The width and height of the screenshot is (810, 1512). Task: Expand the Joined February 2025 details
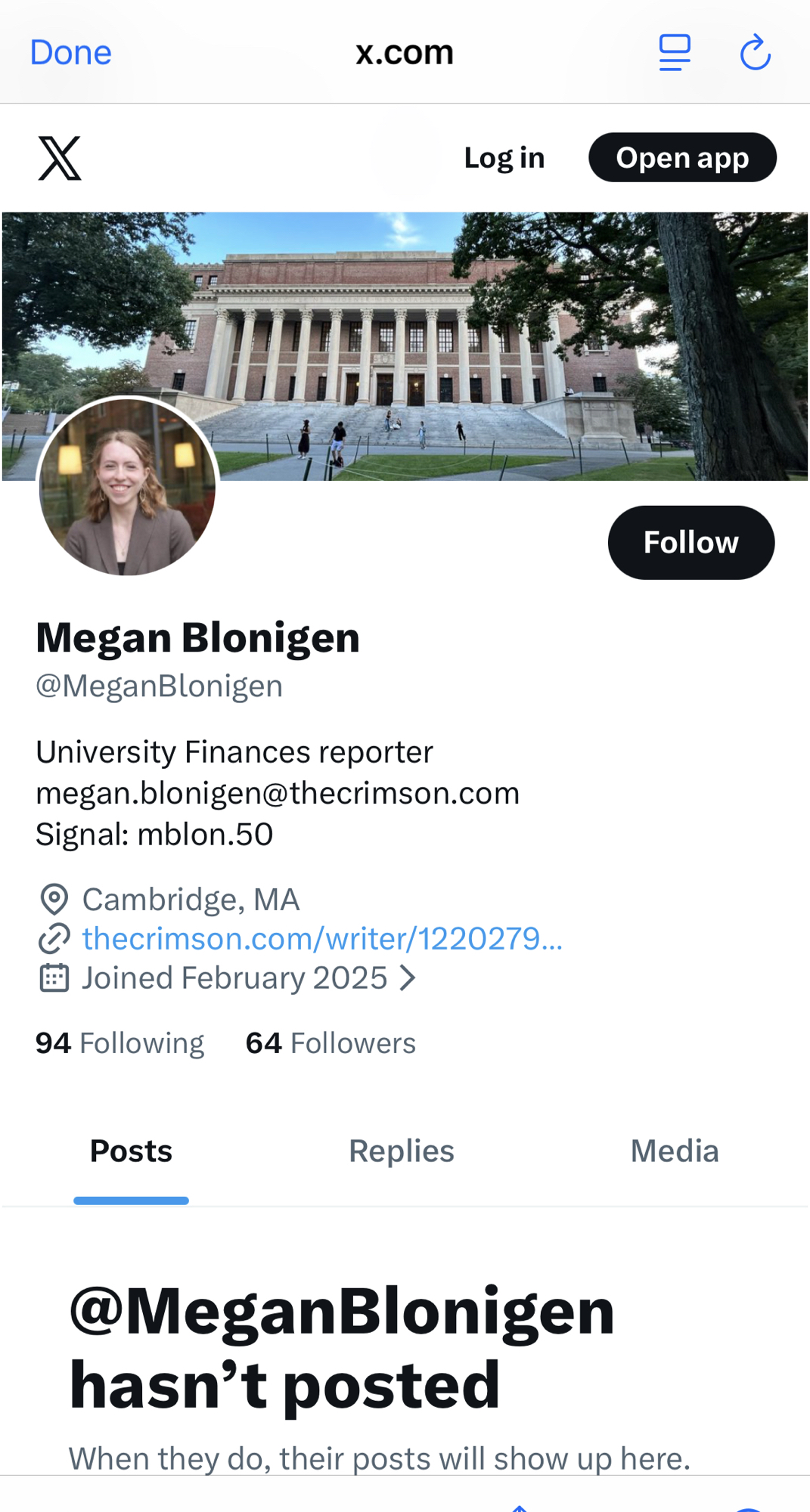click(x=250, y=978)
